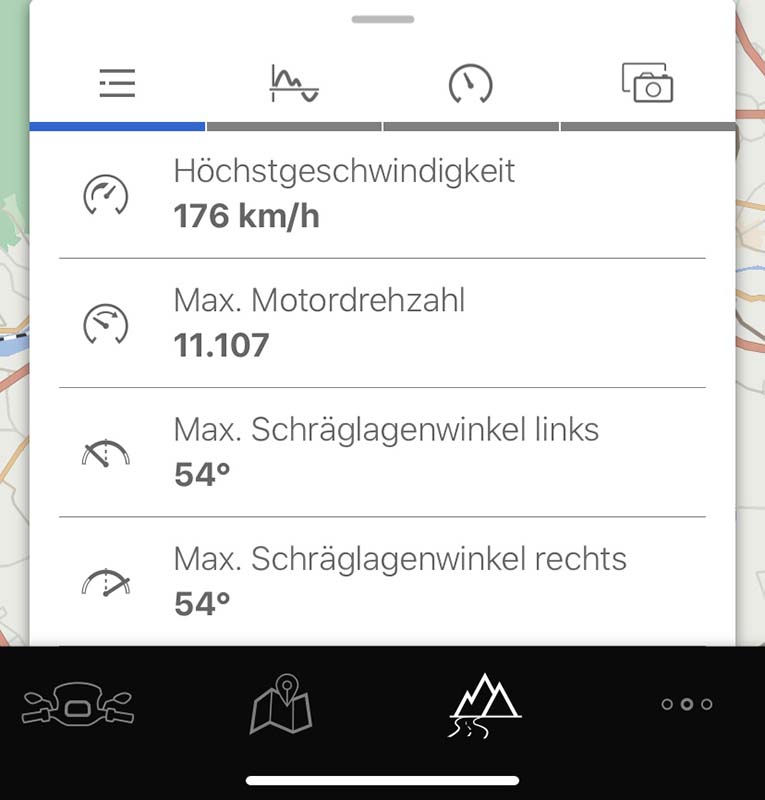Select the list summary tab

[117, 84]
